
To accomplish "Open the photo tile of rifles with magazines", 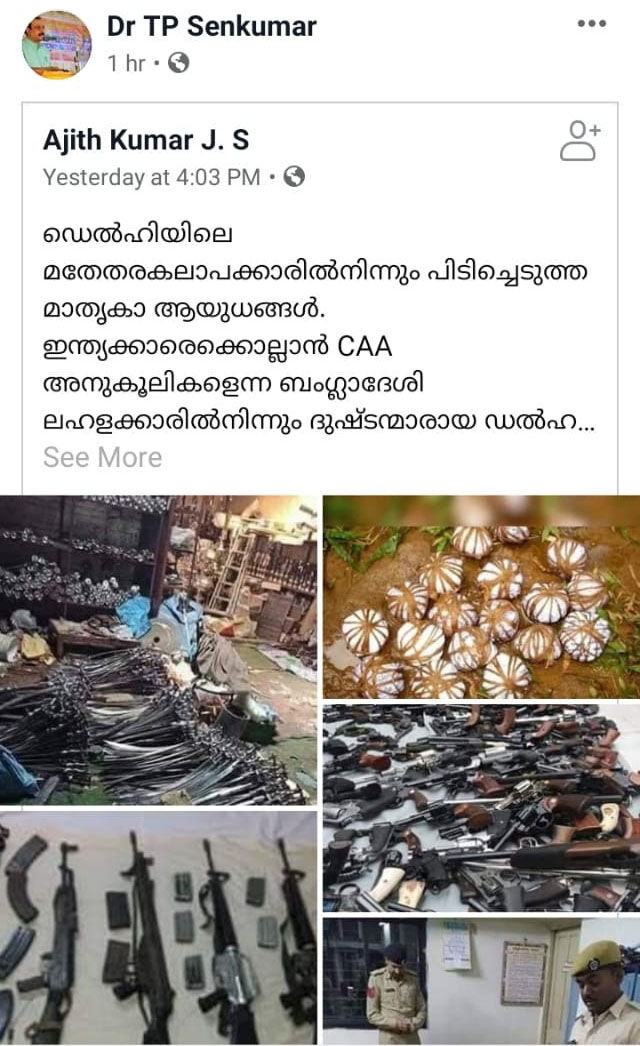I will 159,929.
